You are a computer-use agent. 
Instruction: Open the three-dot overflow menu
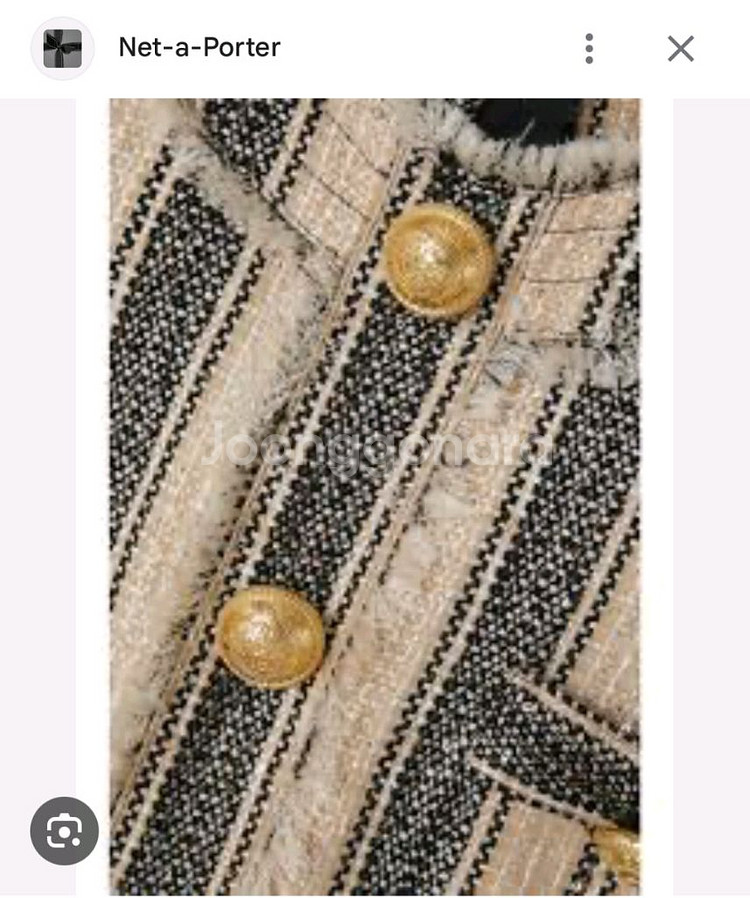click(589, 48)
